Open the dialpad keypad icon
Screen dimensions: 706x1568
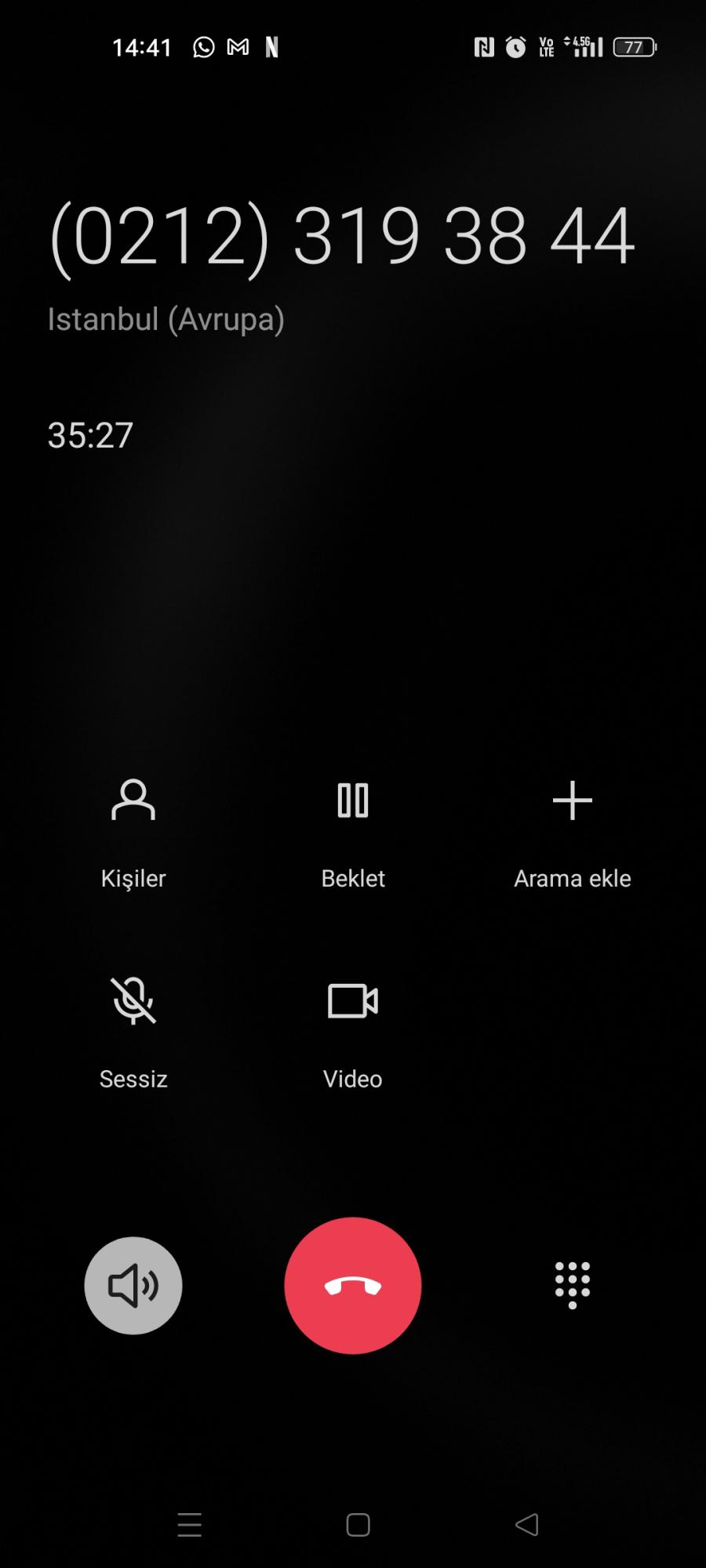tap(572, 1284)
